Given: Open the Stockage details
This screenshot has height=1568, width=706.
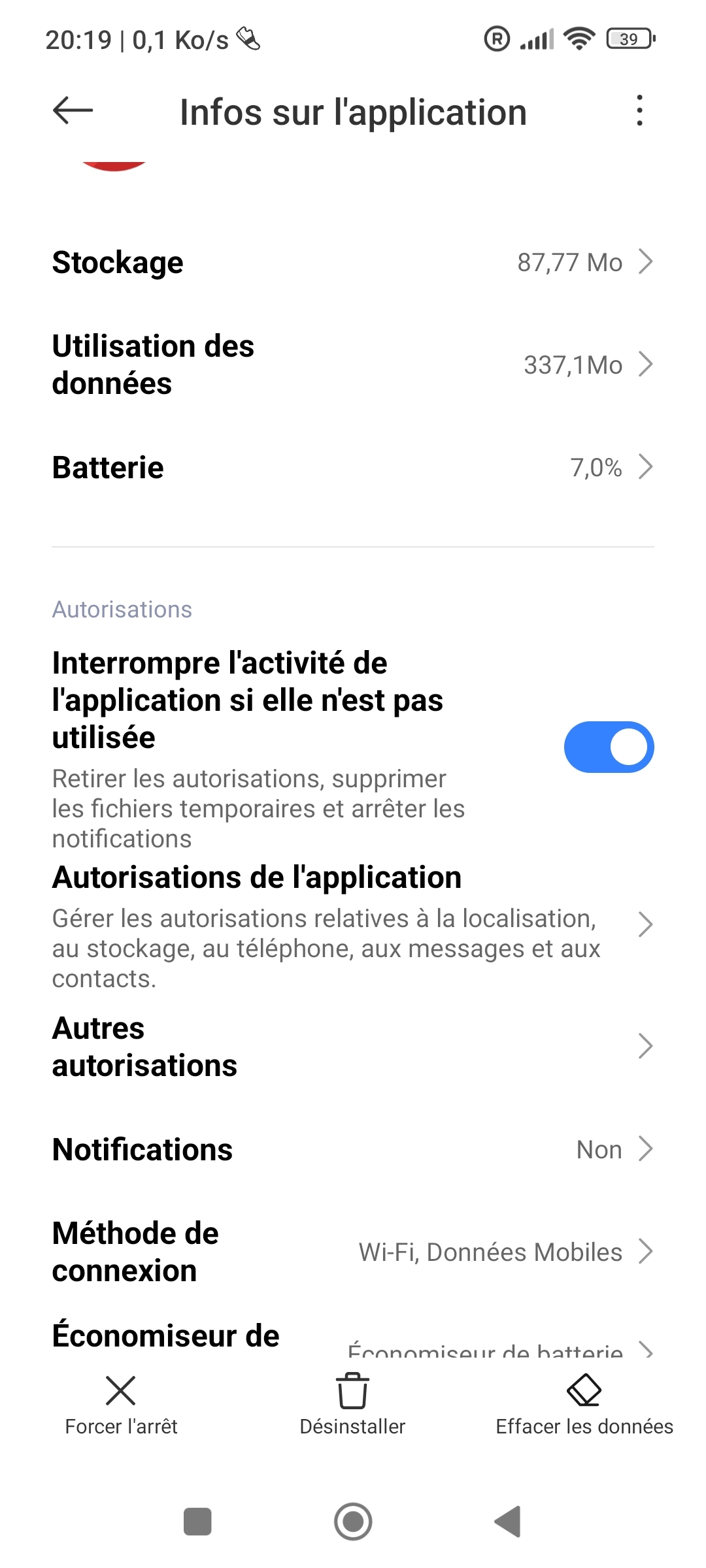Looking at the screenshot, I should tap(353, 263).
